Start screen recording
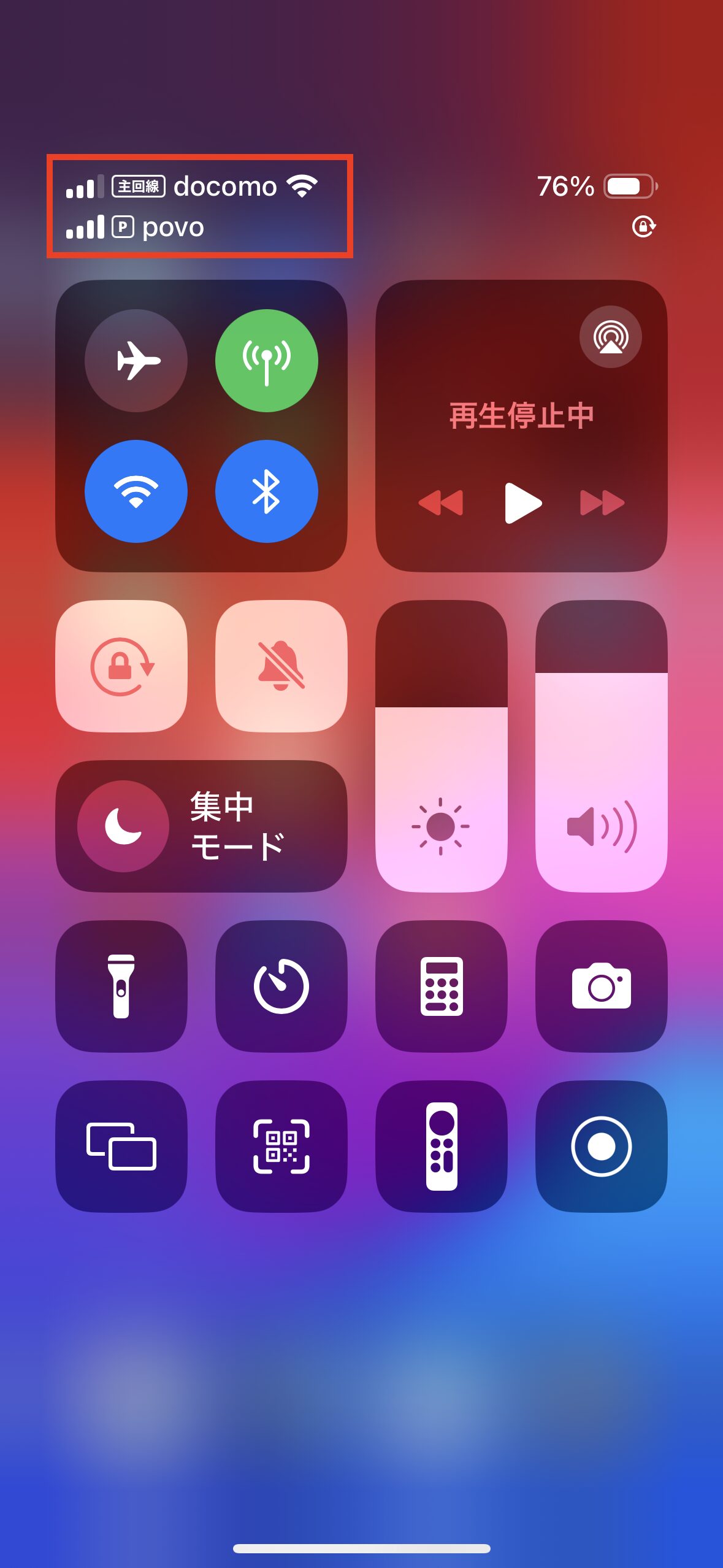 click(x=601, y=1147)
